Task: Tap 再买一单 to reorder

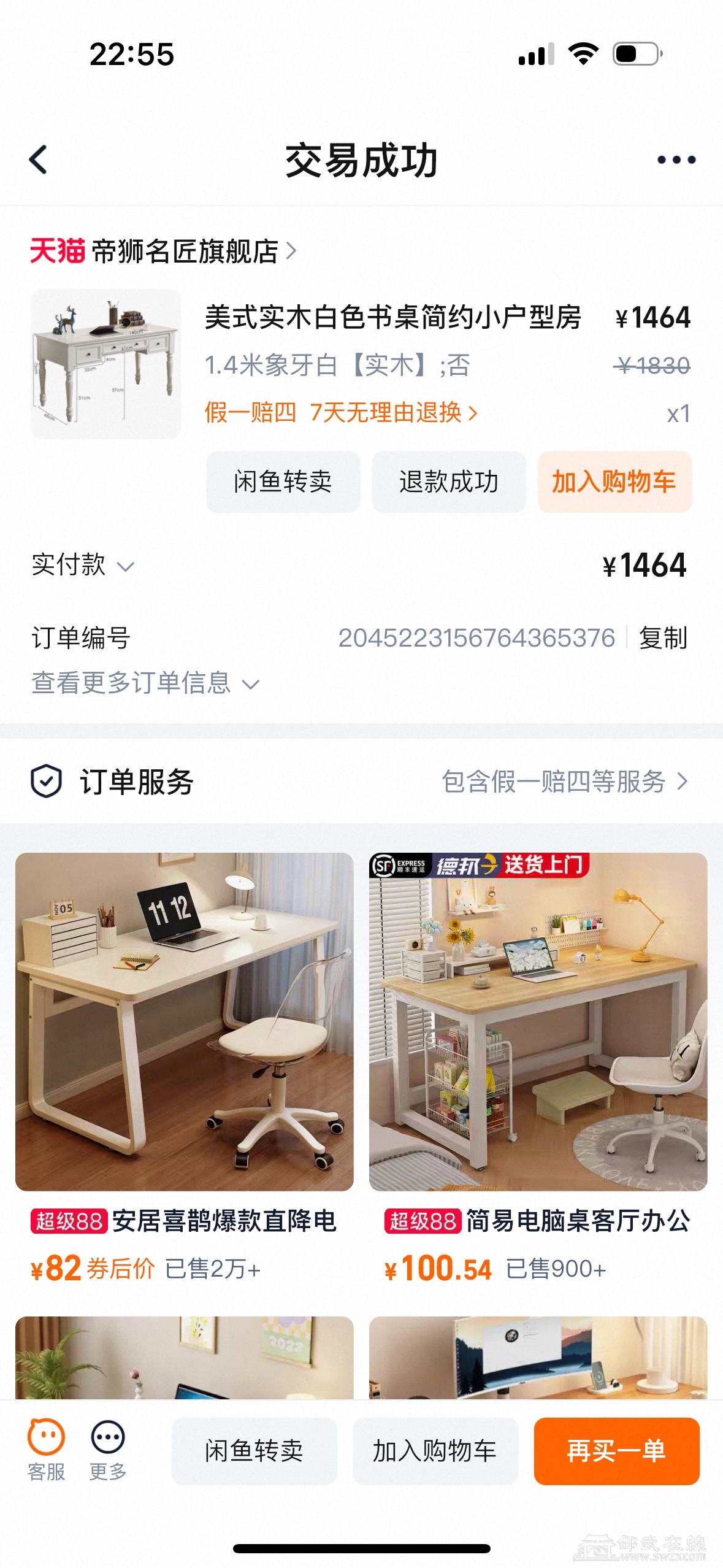Action: click(616, 1450)
